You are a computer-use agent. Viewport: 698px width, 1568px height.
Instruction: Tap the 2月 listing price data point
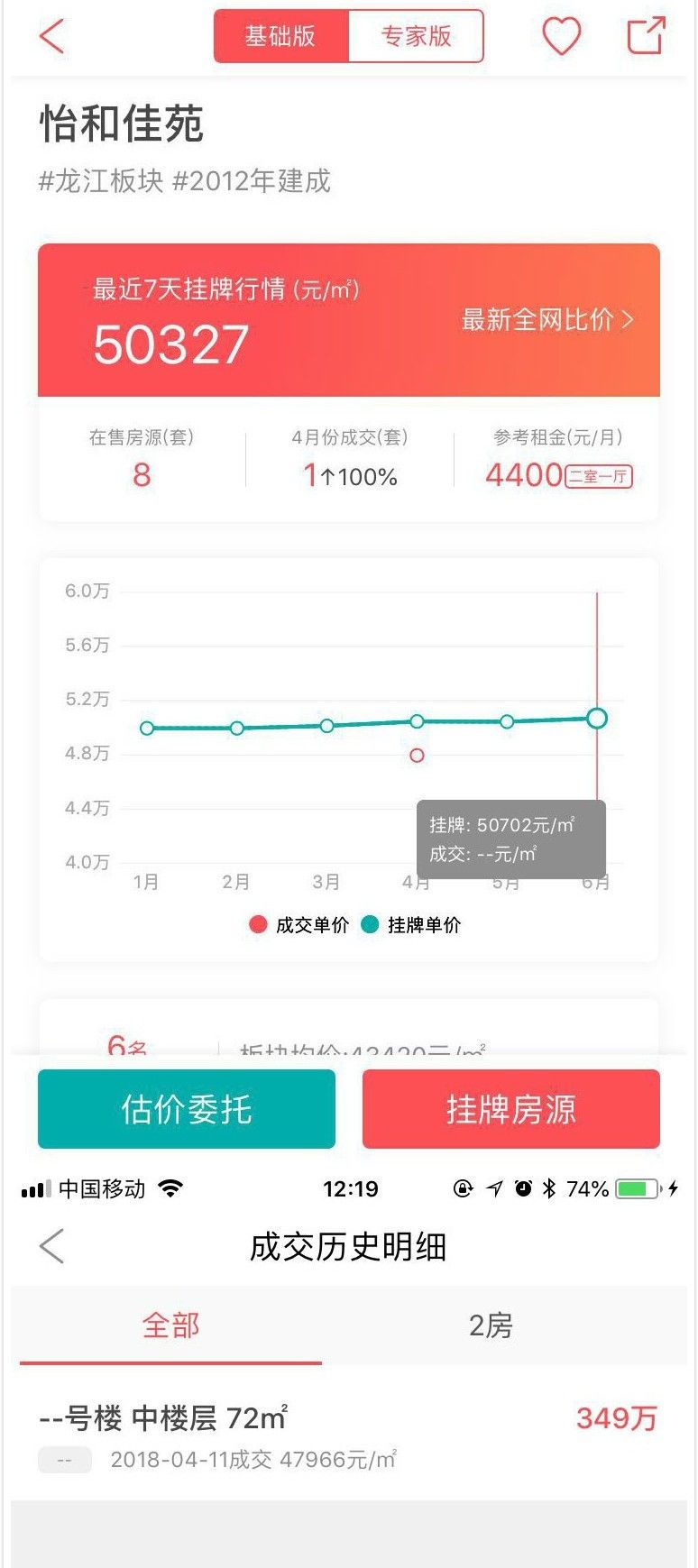coord(236,728)
